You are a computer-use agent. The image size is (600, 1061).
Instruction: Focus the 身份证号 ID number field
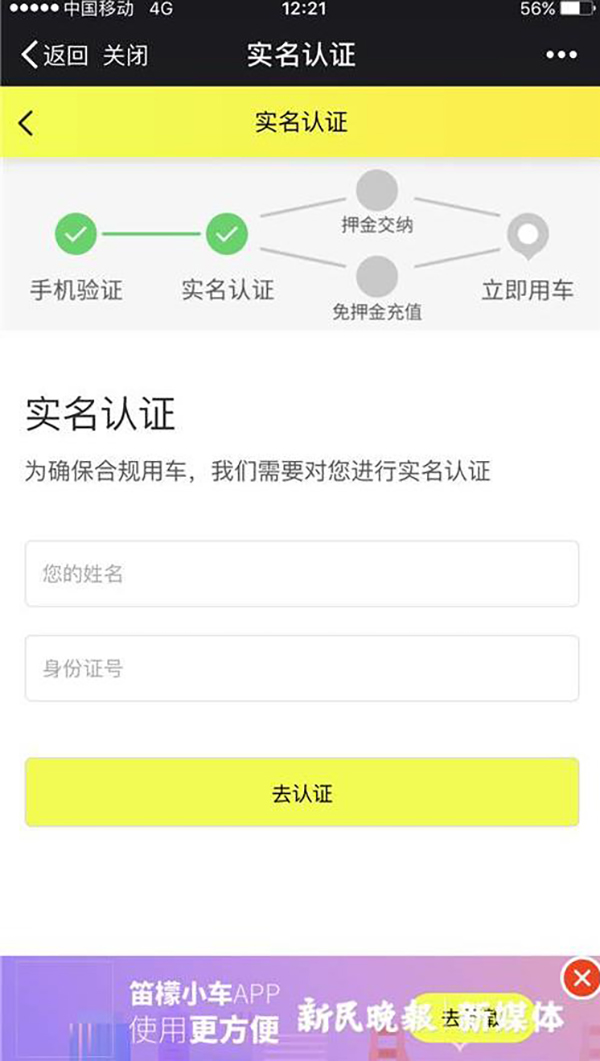[x=302, y=669]
